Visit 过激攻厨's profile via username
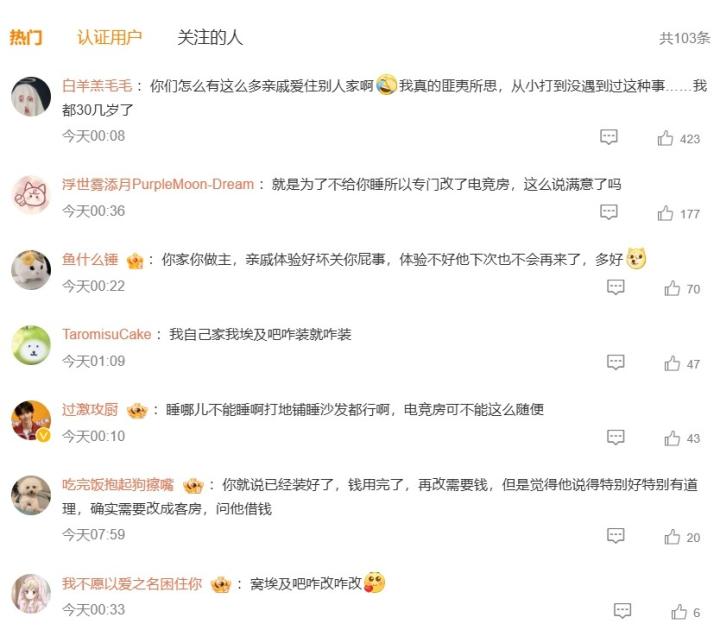Viewport: 720px width, 630px height. pos(90,410)
